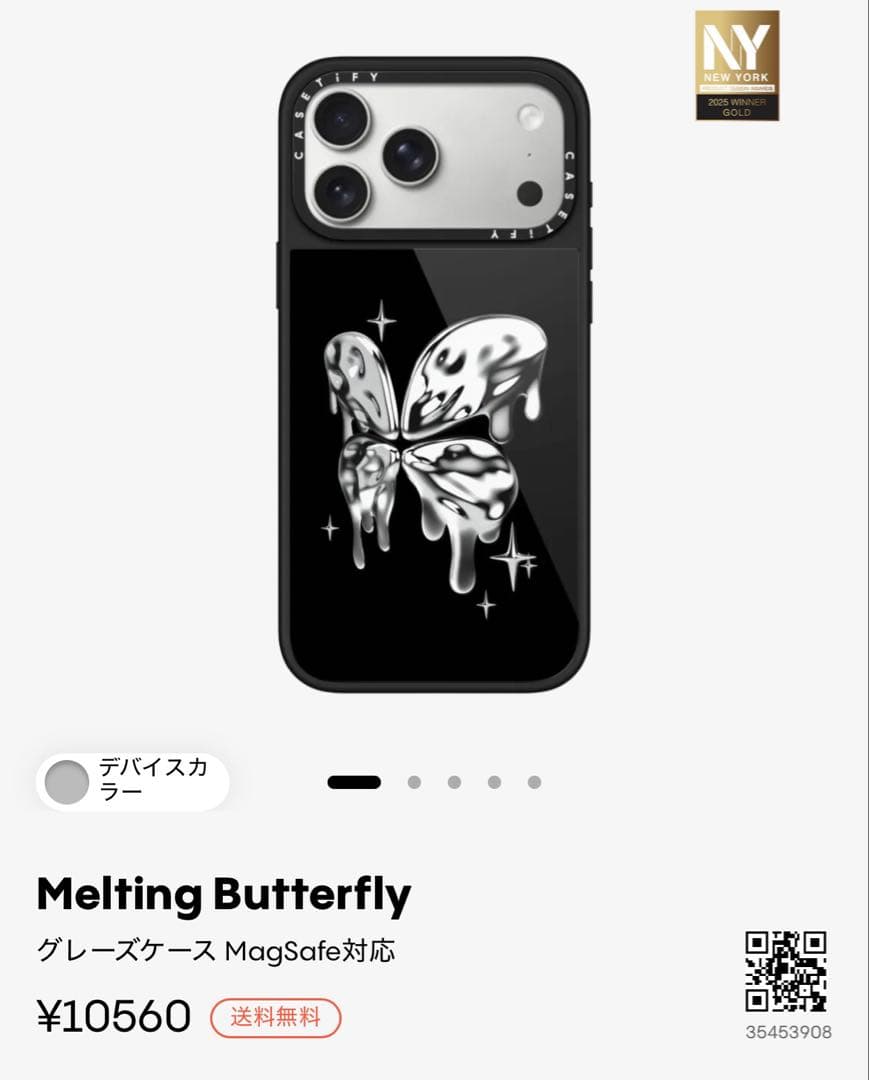This screenshot has height=1080, width=869.
Task: Open the デバイスカラー selector pill
Action: pyautogui.click(x=135, y=782)
